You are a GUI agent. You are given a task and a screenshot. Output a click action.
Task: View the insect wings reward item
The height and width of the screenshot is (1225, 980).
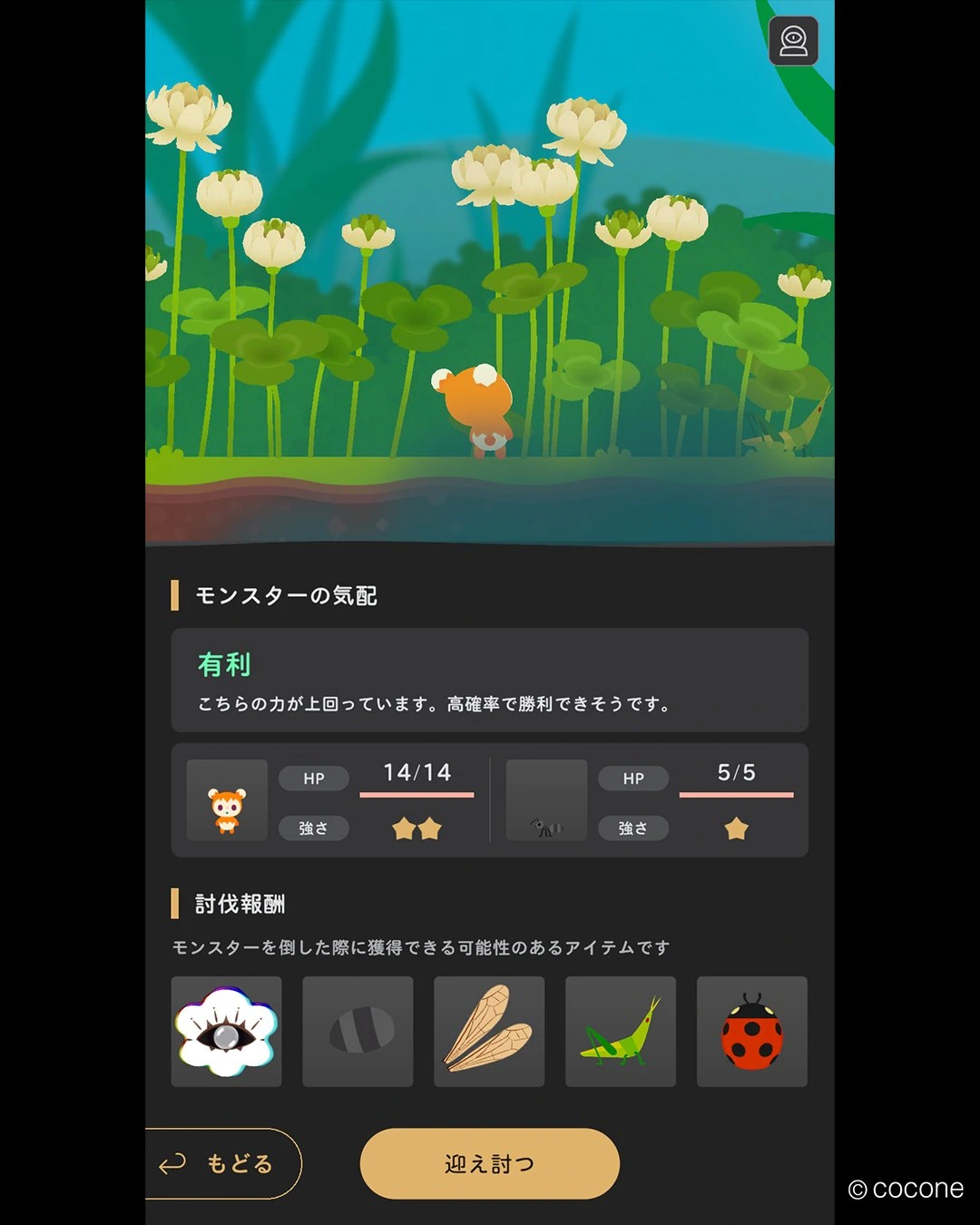489,1032
